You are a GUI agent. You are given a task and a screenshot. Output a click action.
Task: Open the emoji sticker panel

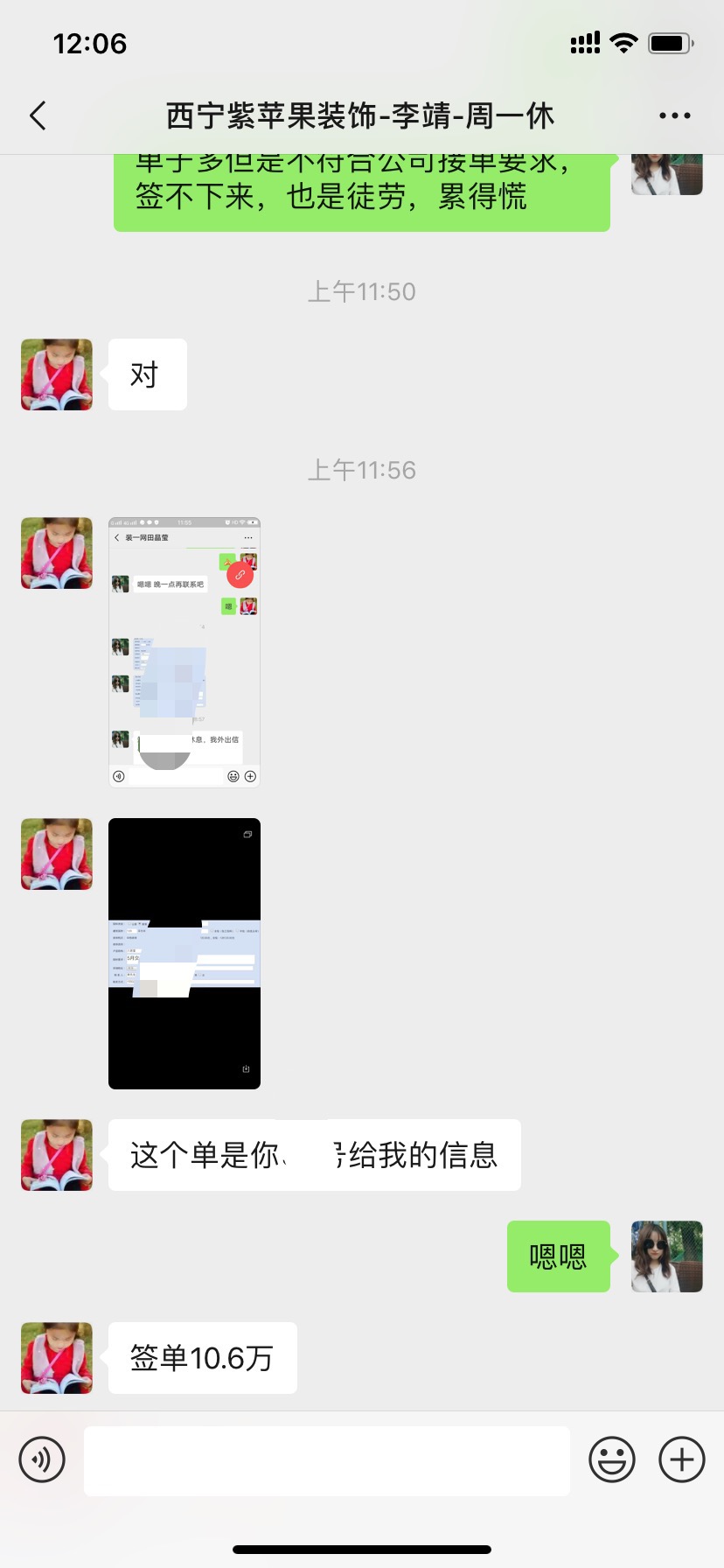[611, 1459]
